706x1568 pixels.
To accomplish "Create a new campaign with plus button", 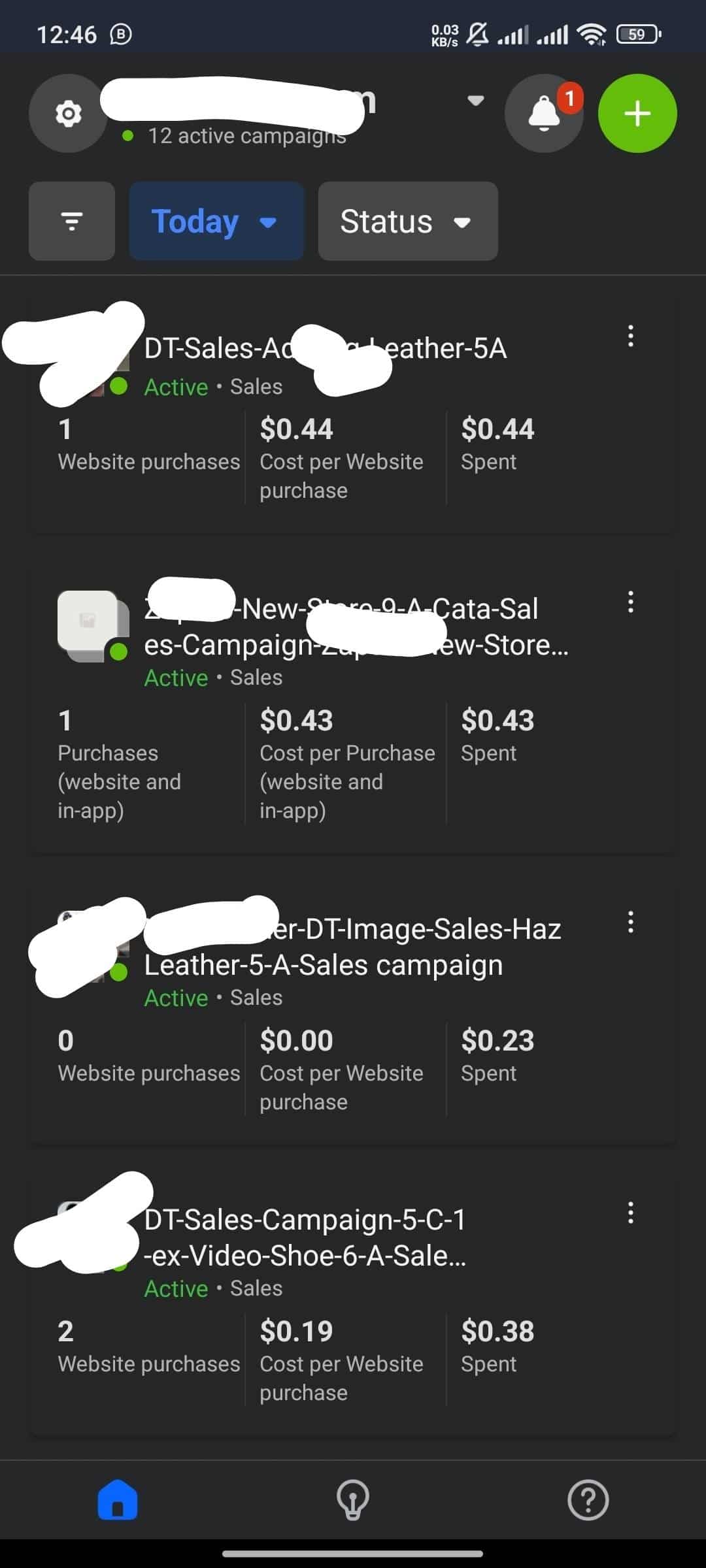I will pos(637,114).
